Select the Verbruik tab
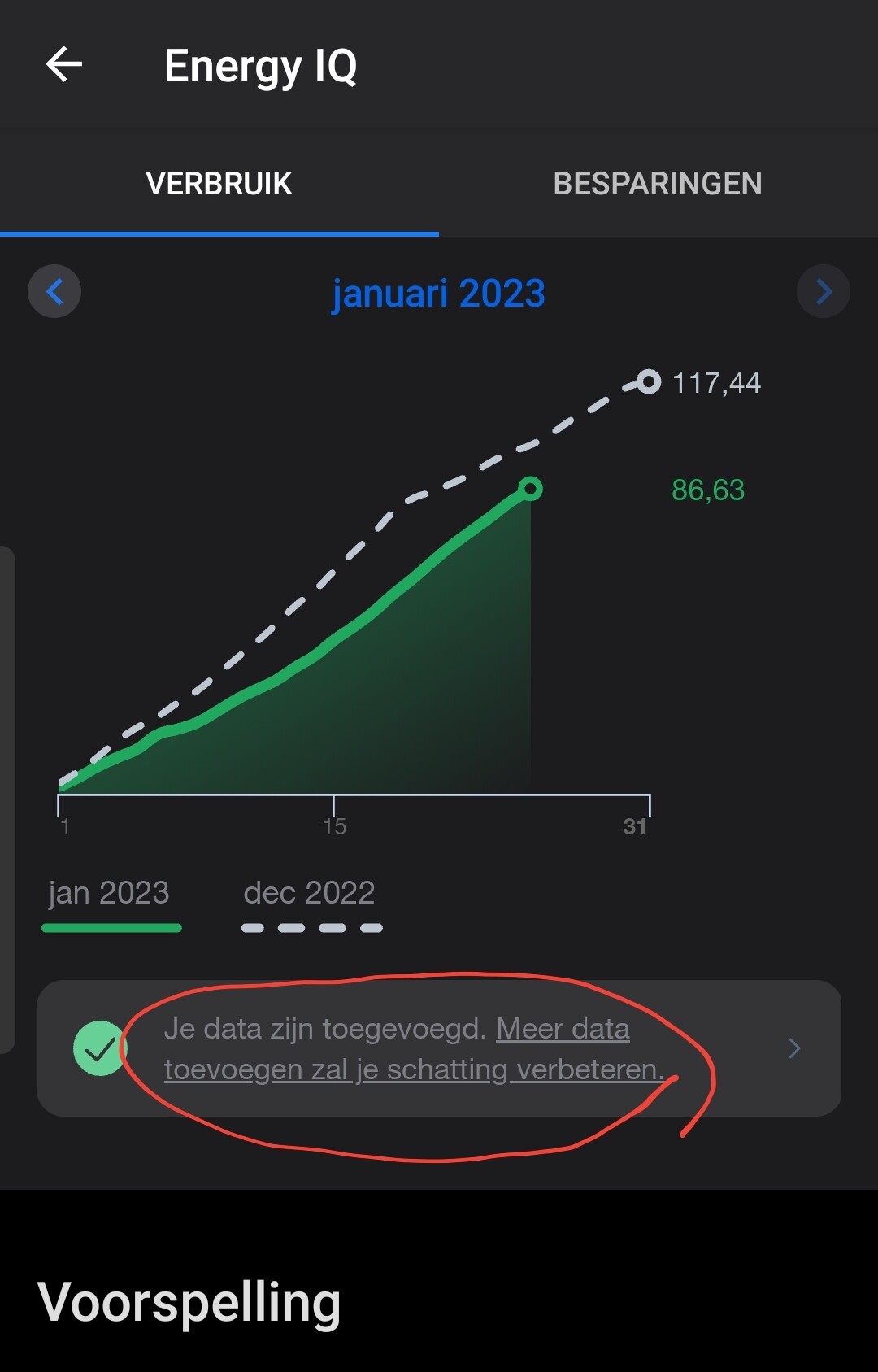 point(219,184)
